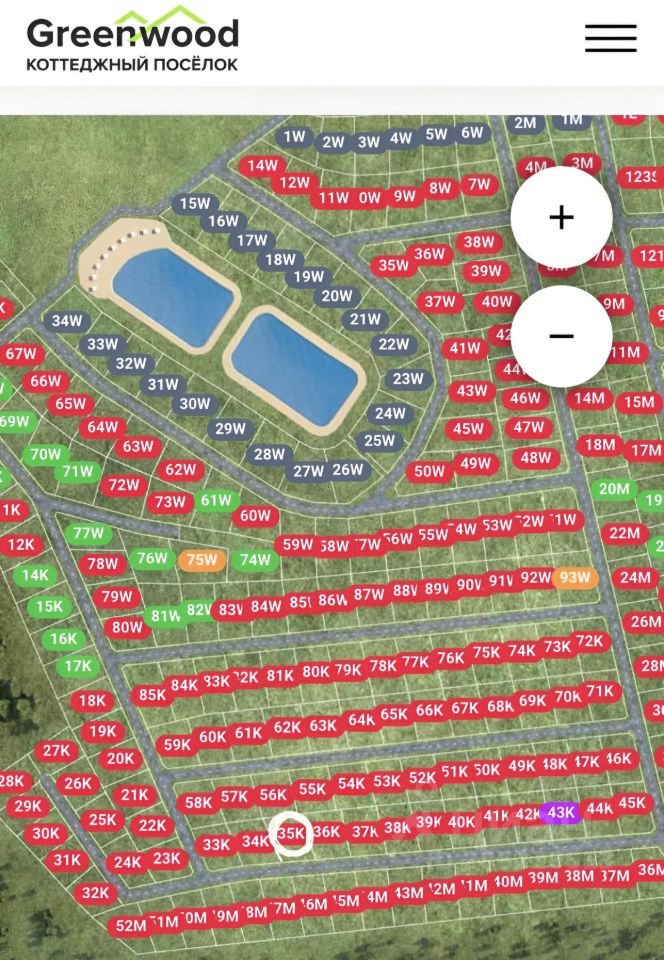Zoom in on the plot map
Image resolution: width=664 pixels, height=960 pixels.
click(x=561, y=217)
